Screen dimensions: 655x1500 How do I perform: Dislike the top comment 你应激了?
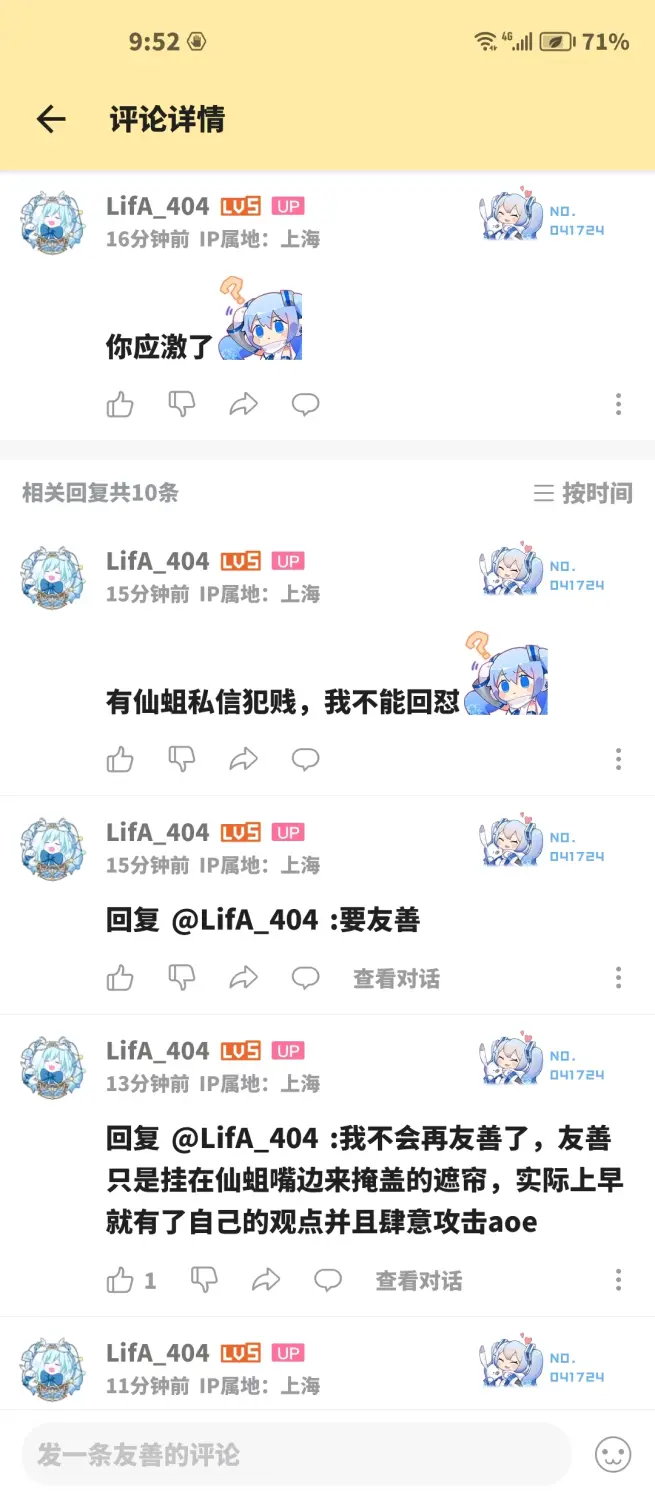coord(181,404)
